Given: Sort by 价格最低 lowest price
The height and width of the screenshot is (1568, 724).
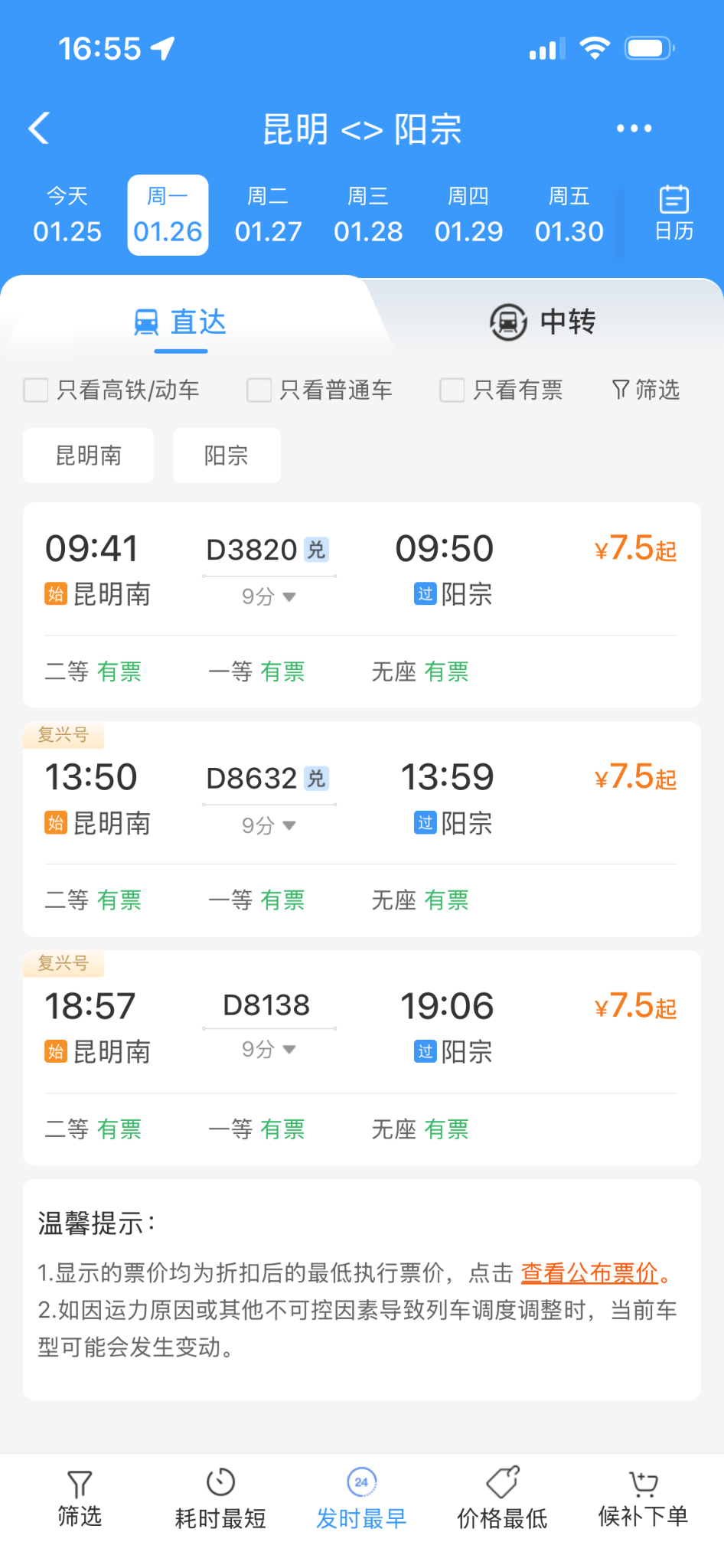Looking at the screenshot, I should tap(502, 1498).
